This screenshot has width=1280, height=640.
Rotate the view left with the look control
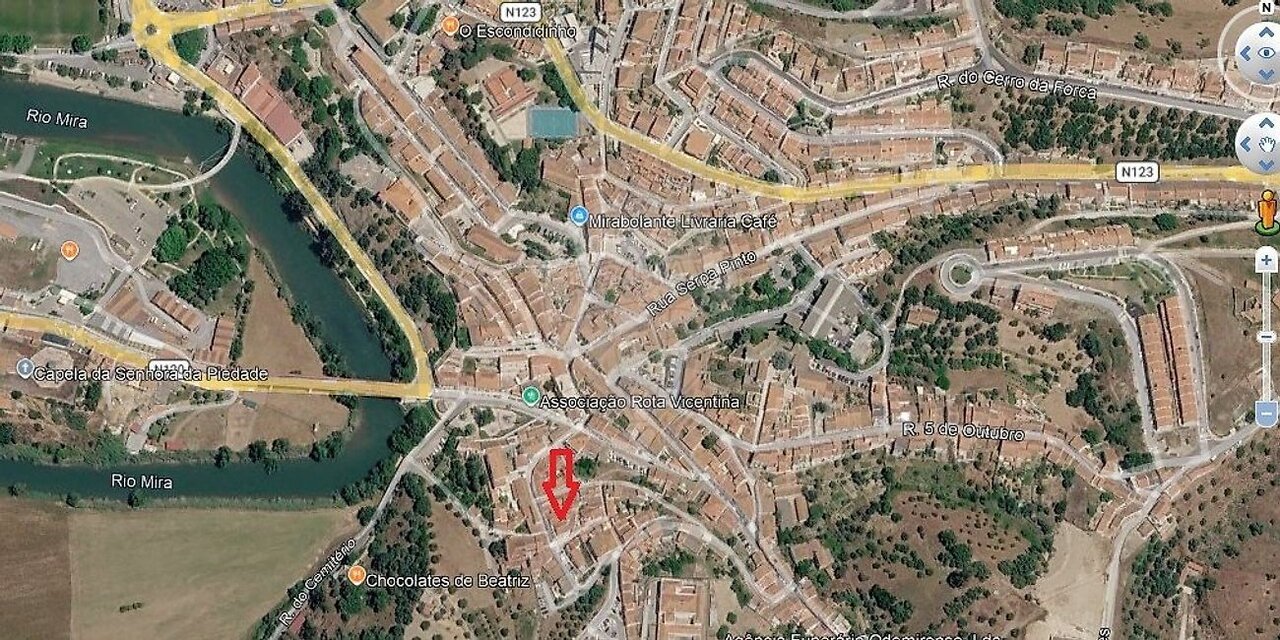[x=1243, y=52]
